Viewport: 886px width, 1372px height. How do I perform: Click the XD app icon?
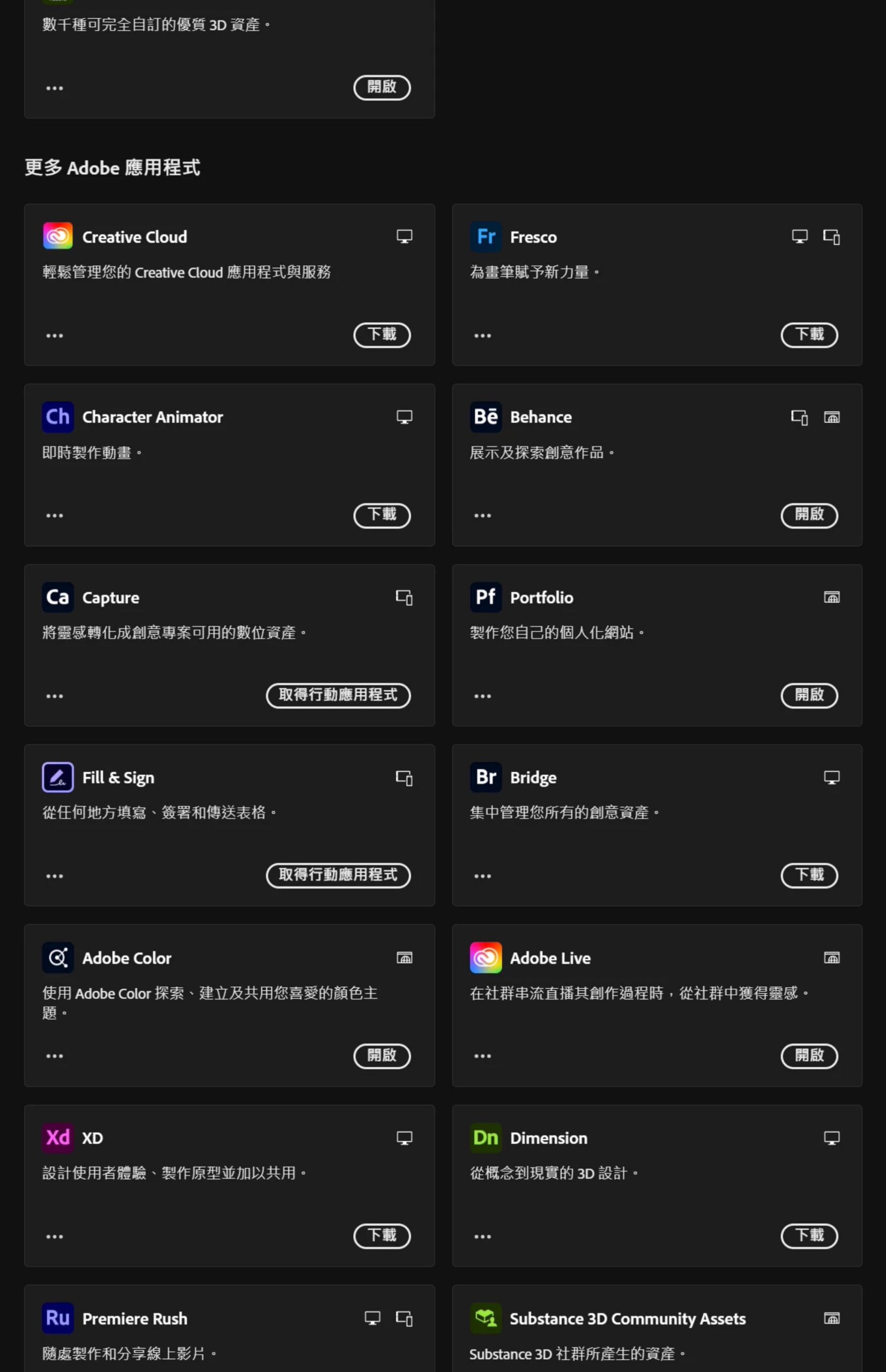tap(57, 1137)
